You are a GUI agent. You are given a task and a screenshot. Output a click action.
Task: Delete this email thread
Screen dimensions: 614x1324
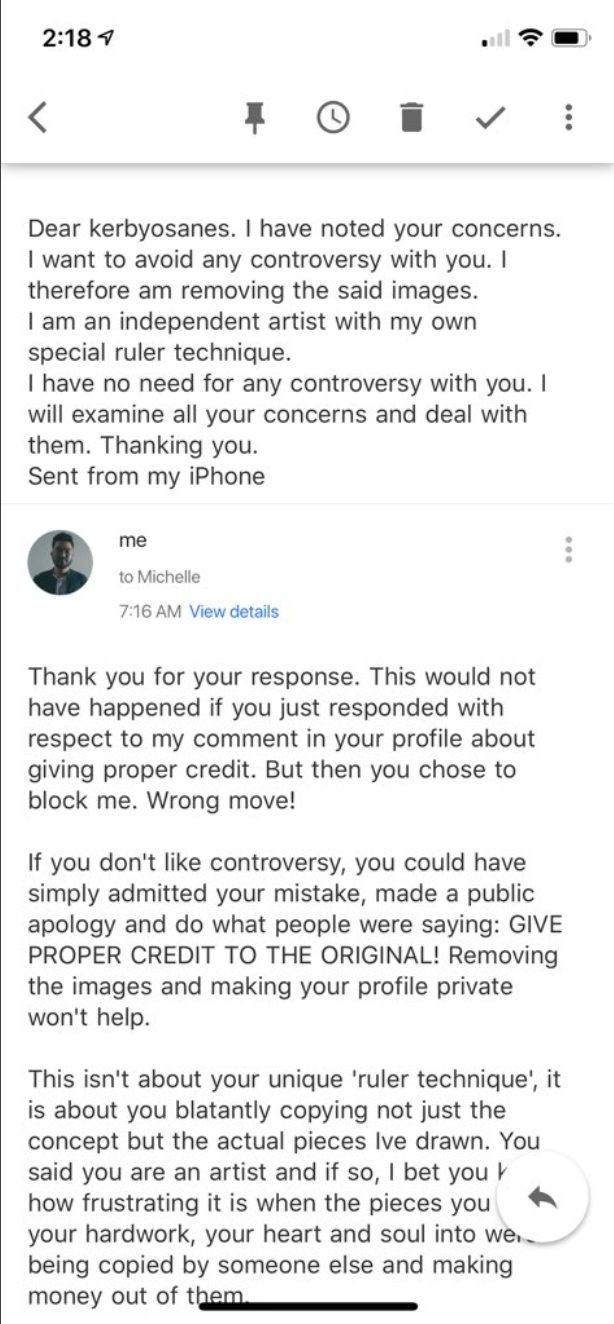(x=411, y=118)
